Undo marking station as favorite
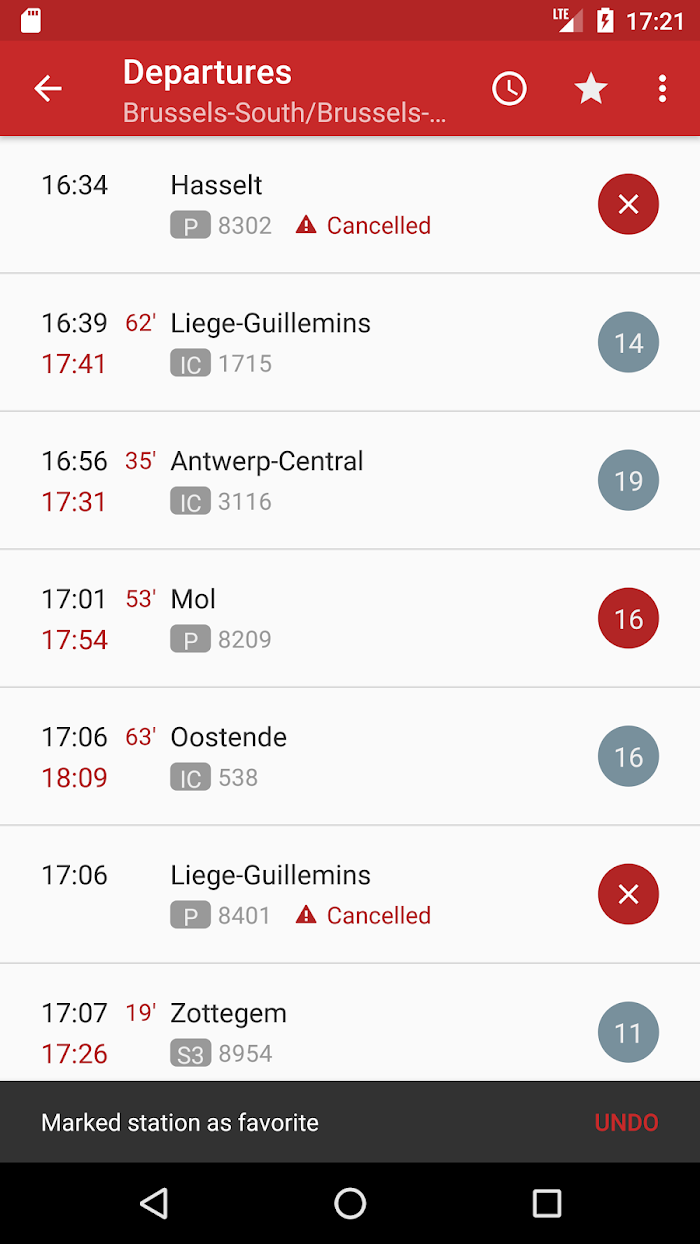 click(626, 1123)
